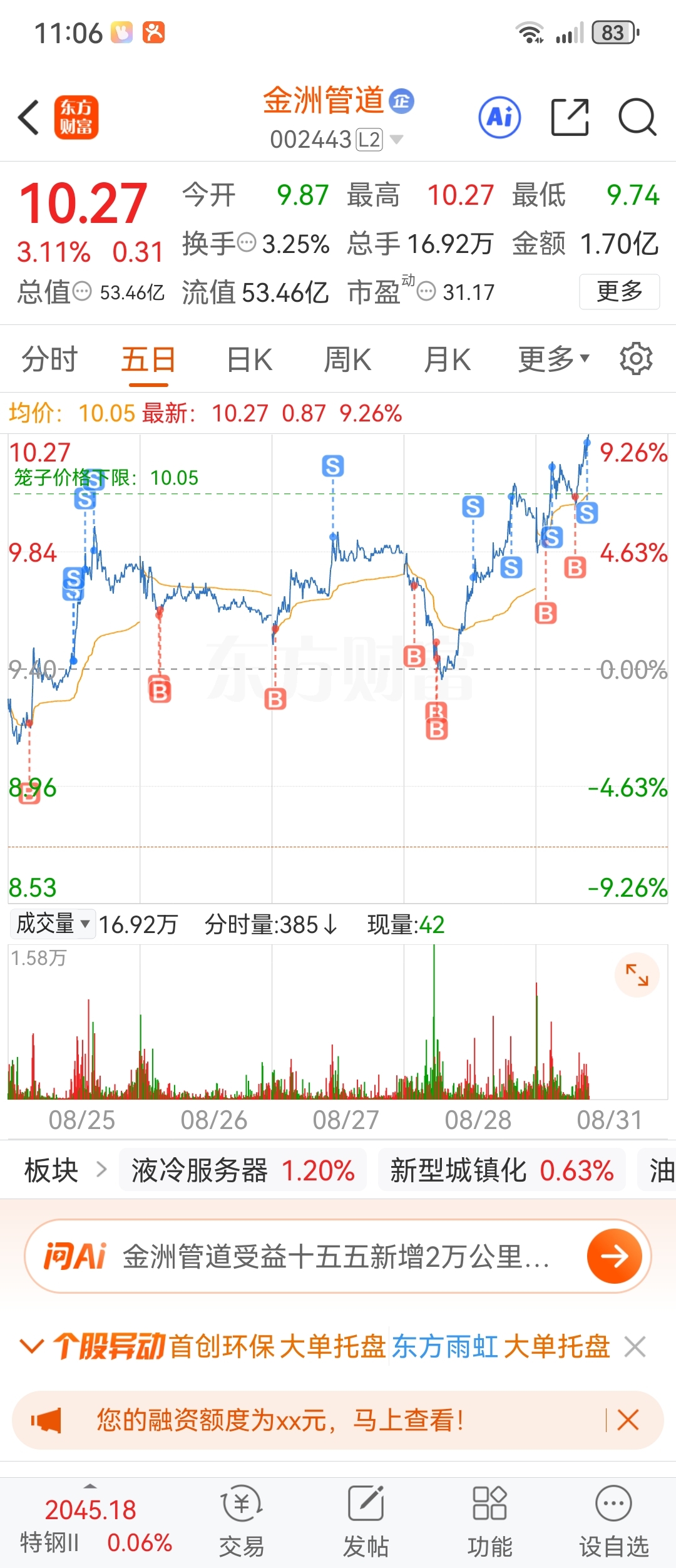This screenshot has width=676, height=1568.
Task: Go back using the top-left arrow
Action: pos(29,117)
